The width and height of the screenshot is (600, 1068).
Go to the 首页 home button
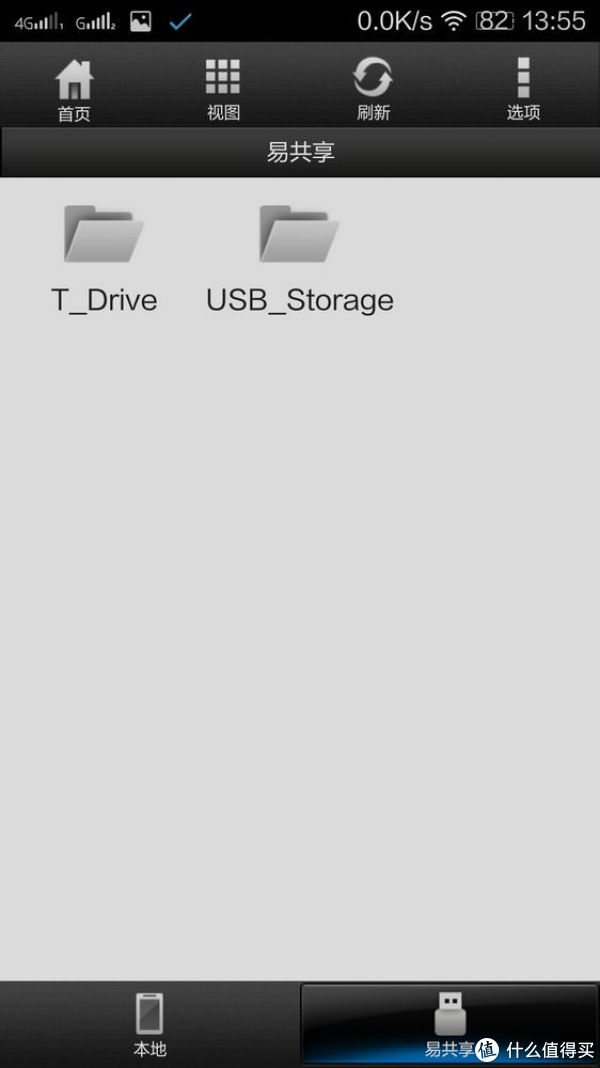coord(74,89)
